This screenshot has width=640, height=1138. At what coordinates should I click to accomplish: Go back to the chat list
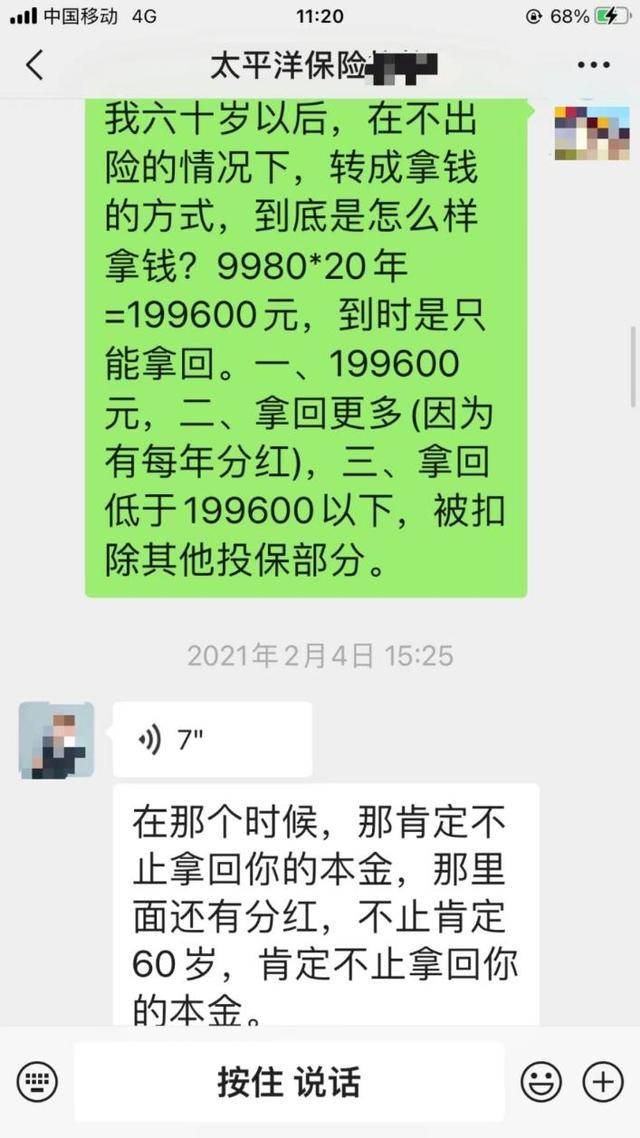(35, 66)
